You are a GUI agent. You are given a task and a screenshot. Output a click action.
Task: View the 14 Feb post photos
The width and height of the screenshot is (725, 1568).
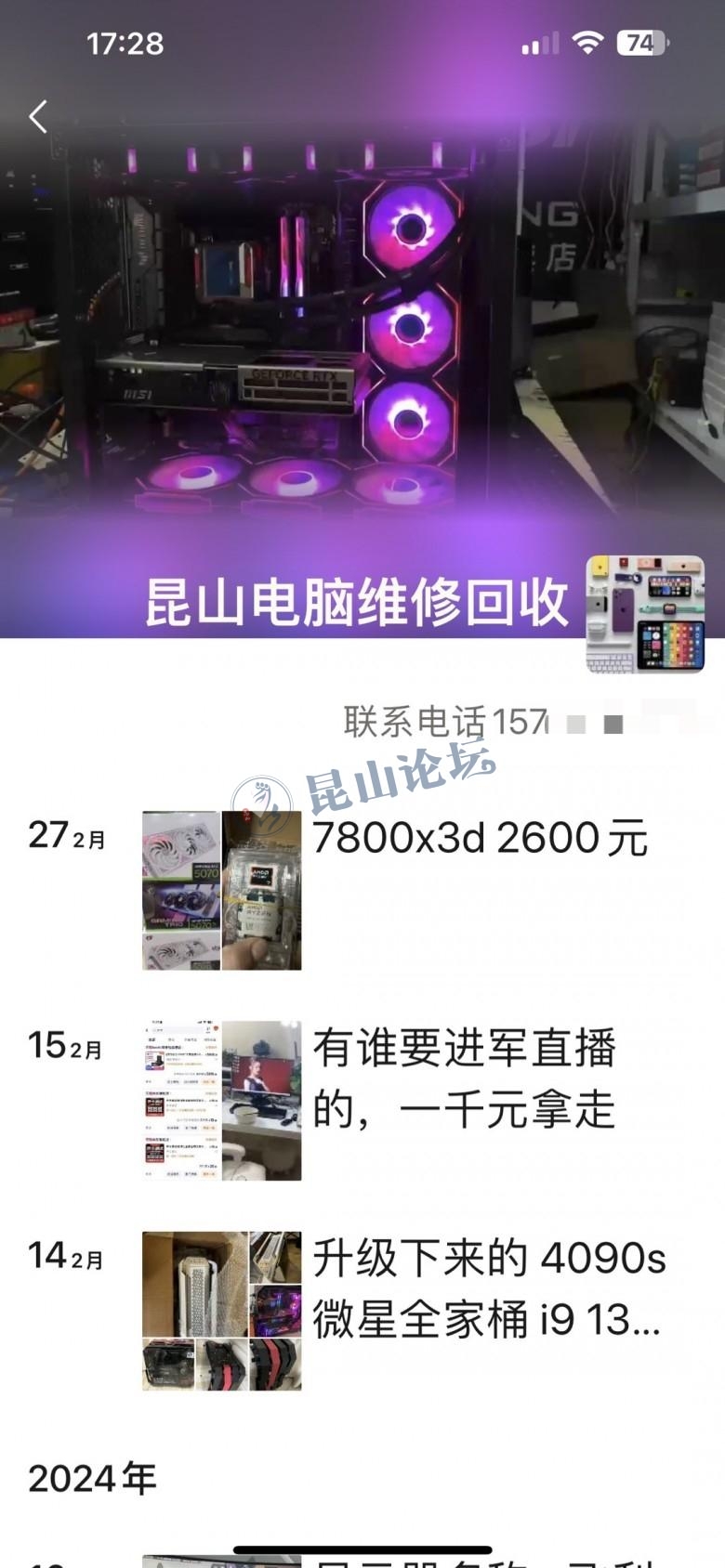[x=221, y=1310]
